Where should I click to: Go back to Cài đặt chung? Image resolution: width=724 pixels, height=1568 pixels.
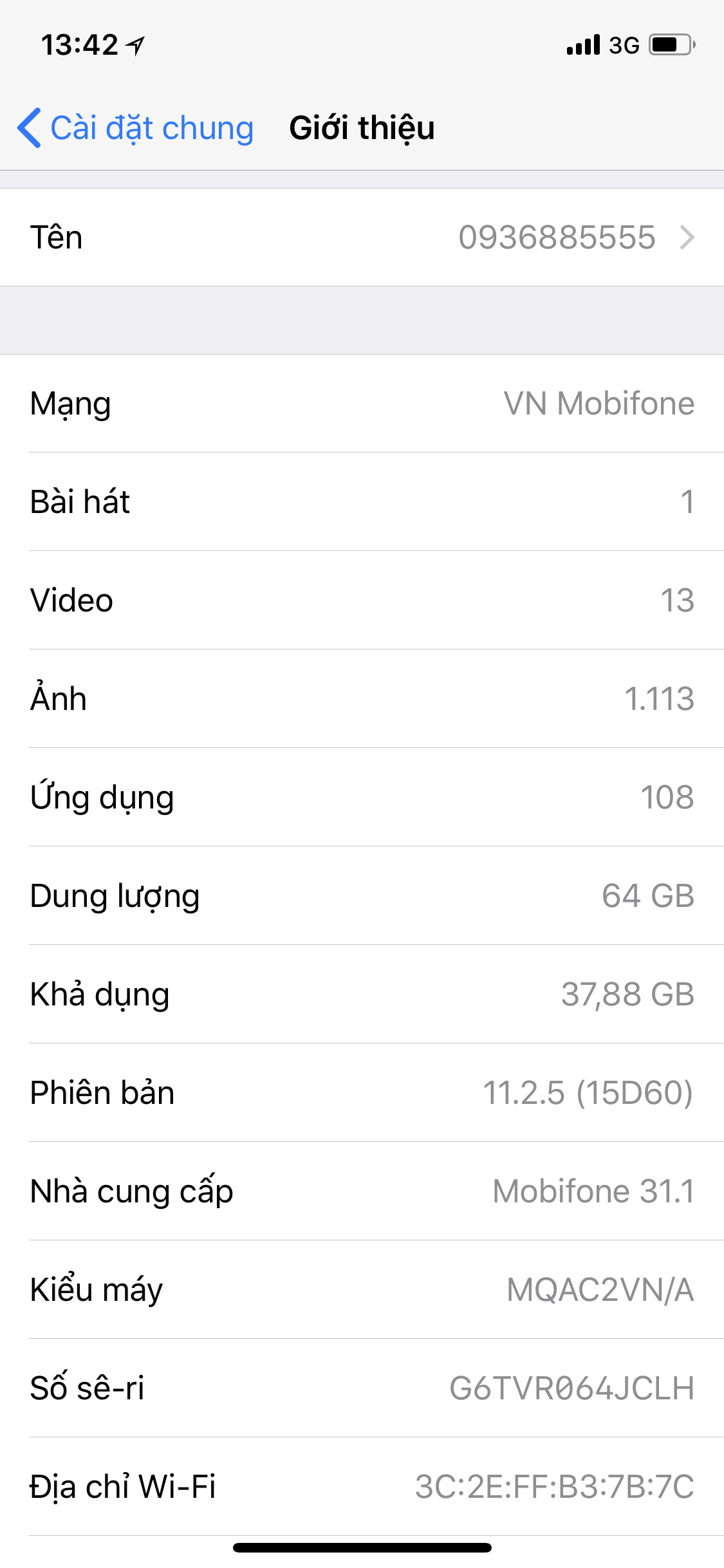(136, 128)
